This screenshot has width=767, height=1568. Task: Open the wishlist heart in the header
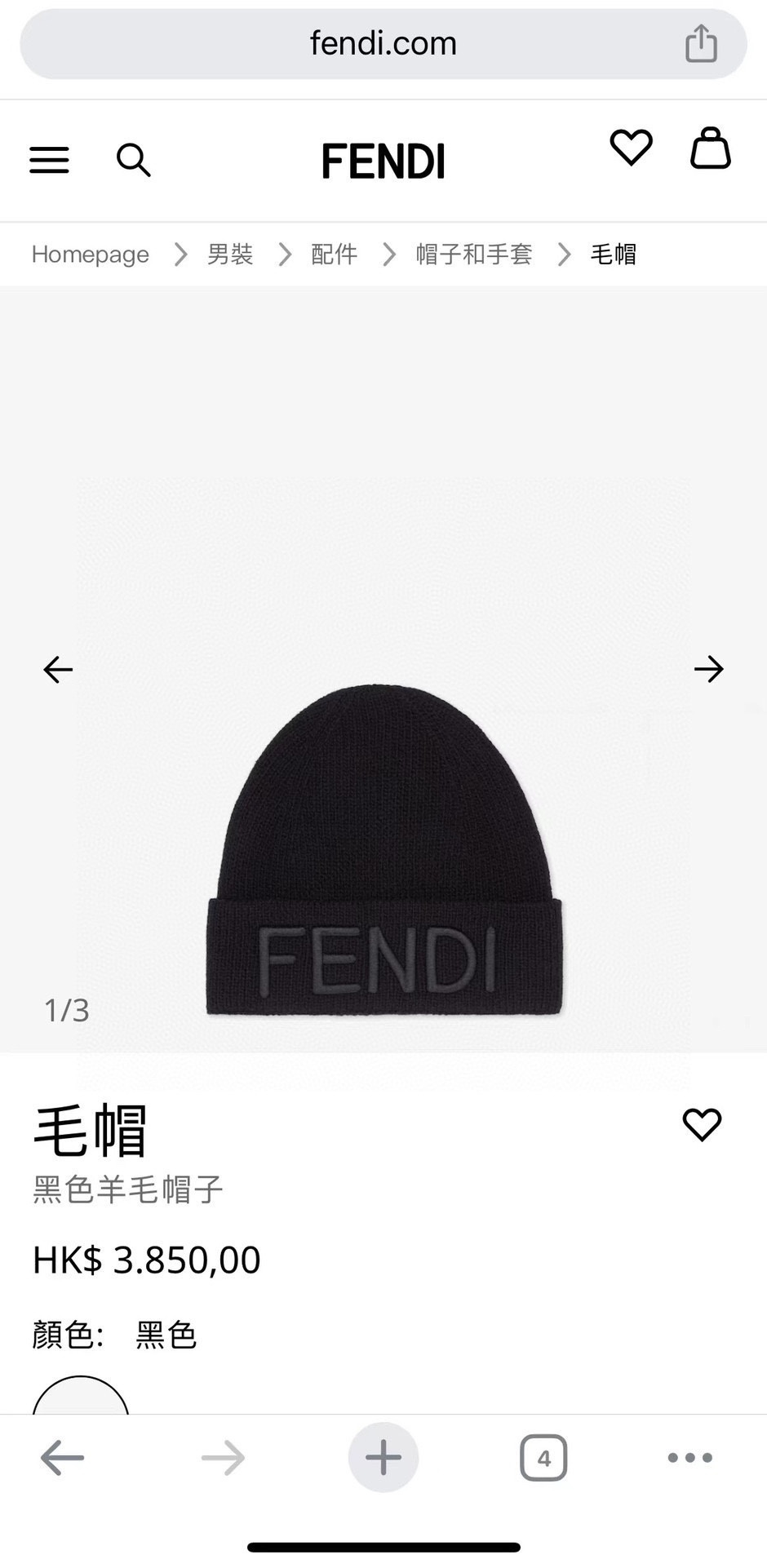pyautogui.click(x=630, y=148)
